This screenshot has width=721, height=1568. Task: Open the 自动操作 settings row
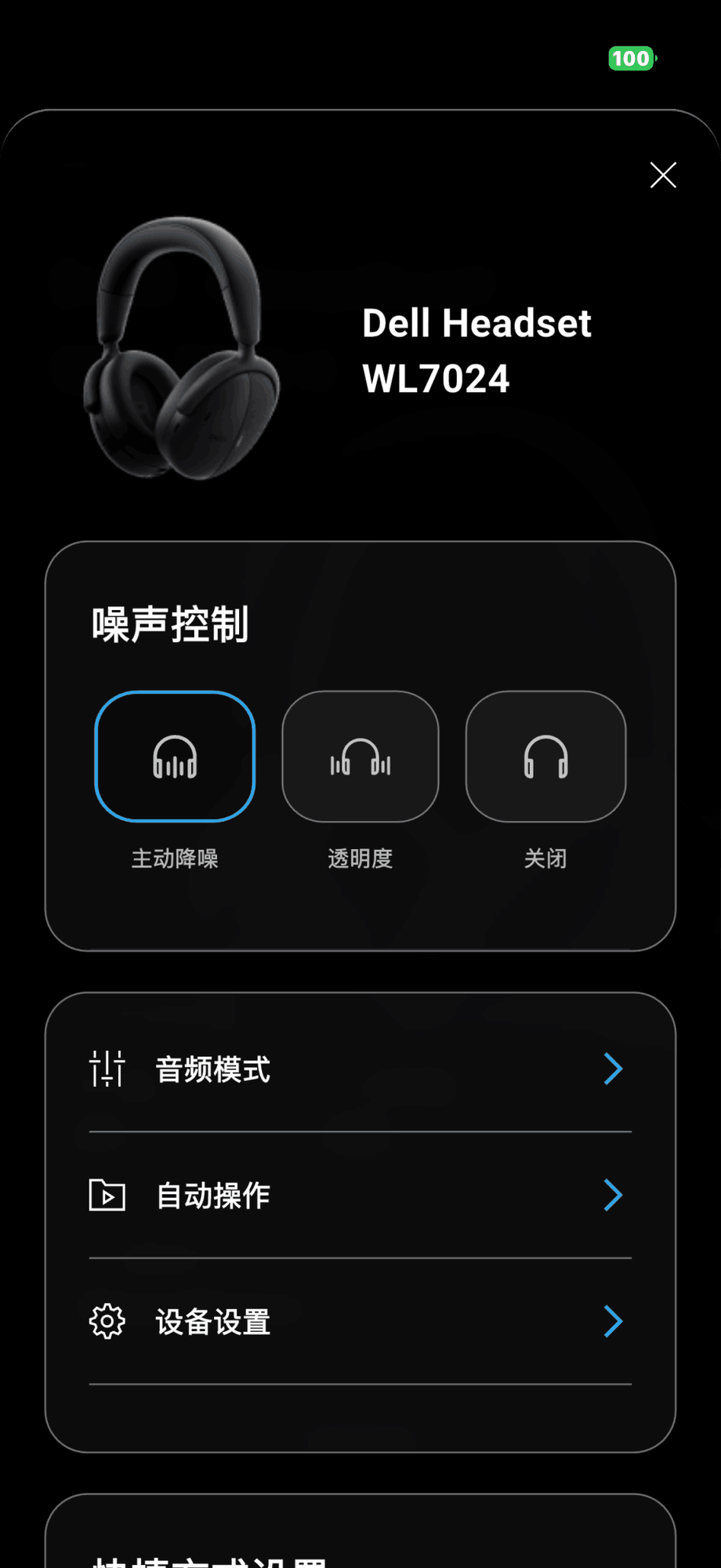[x=212, y=1195]
